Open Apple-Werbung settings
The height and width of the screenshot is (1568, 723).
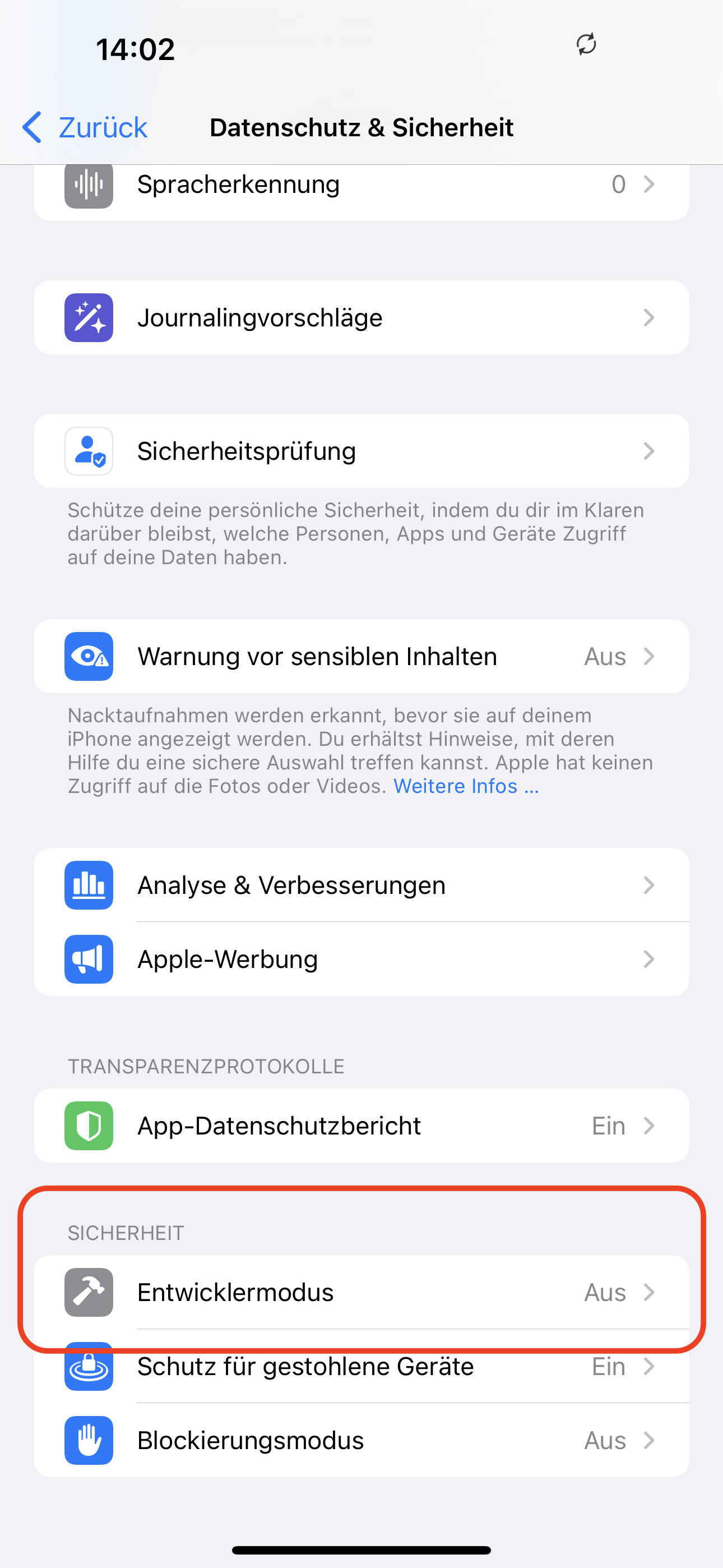pyautogui.click(x=360, y=960)
